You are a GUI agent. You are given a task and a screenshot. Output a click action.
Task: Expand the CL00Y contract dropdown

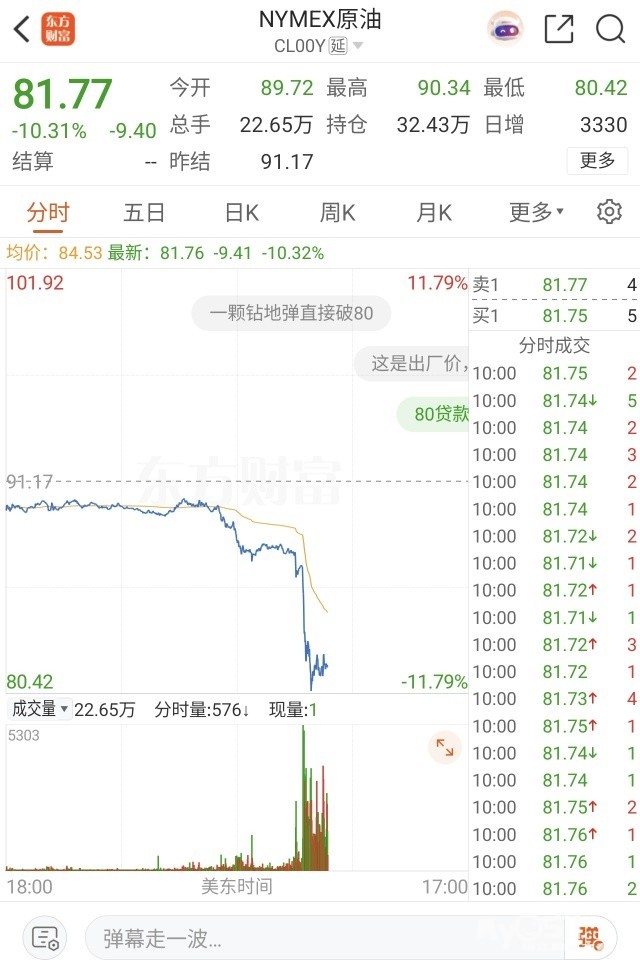358,46
